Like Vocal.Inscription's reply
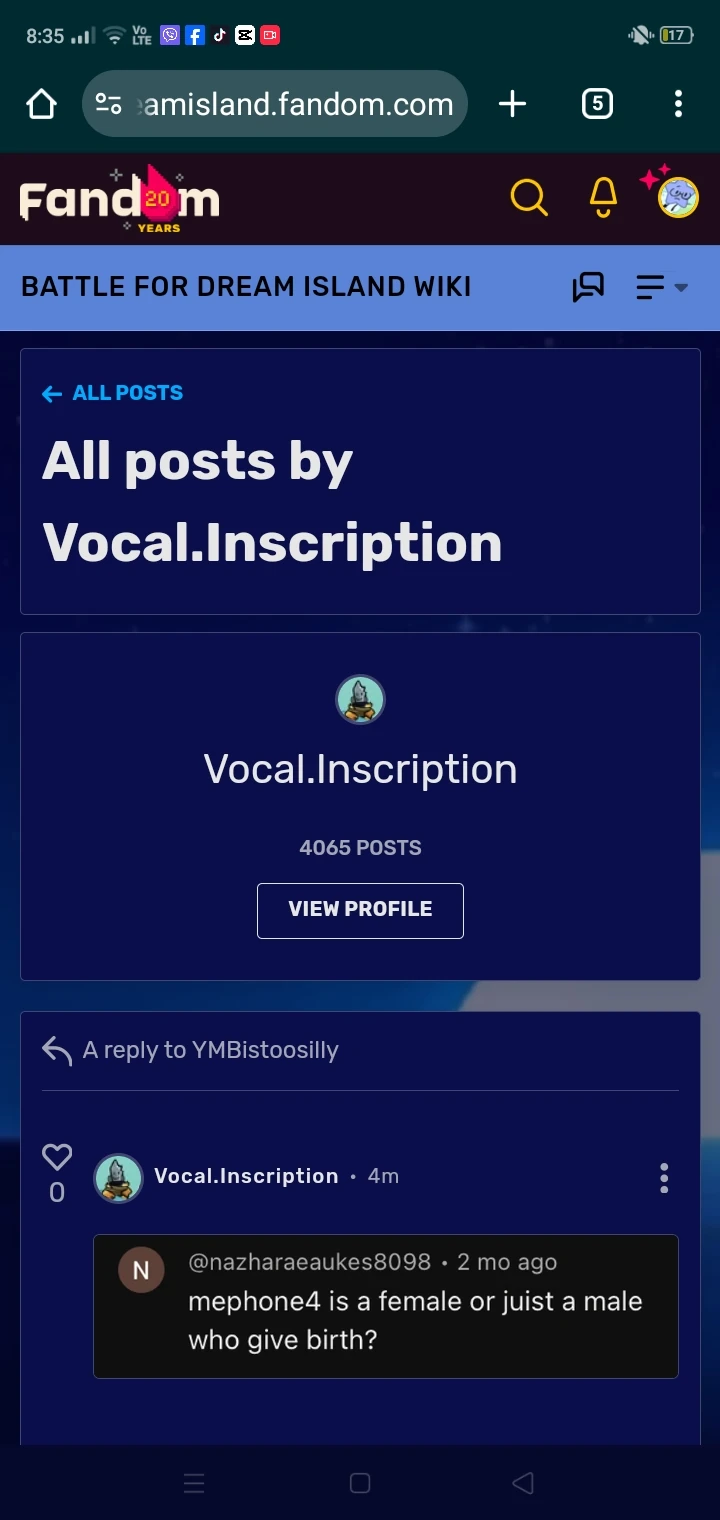The width and height of the screenshot is (720, 1520). coord(57,1158)
